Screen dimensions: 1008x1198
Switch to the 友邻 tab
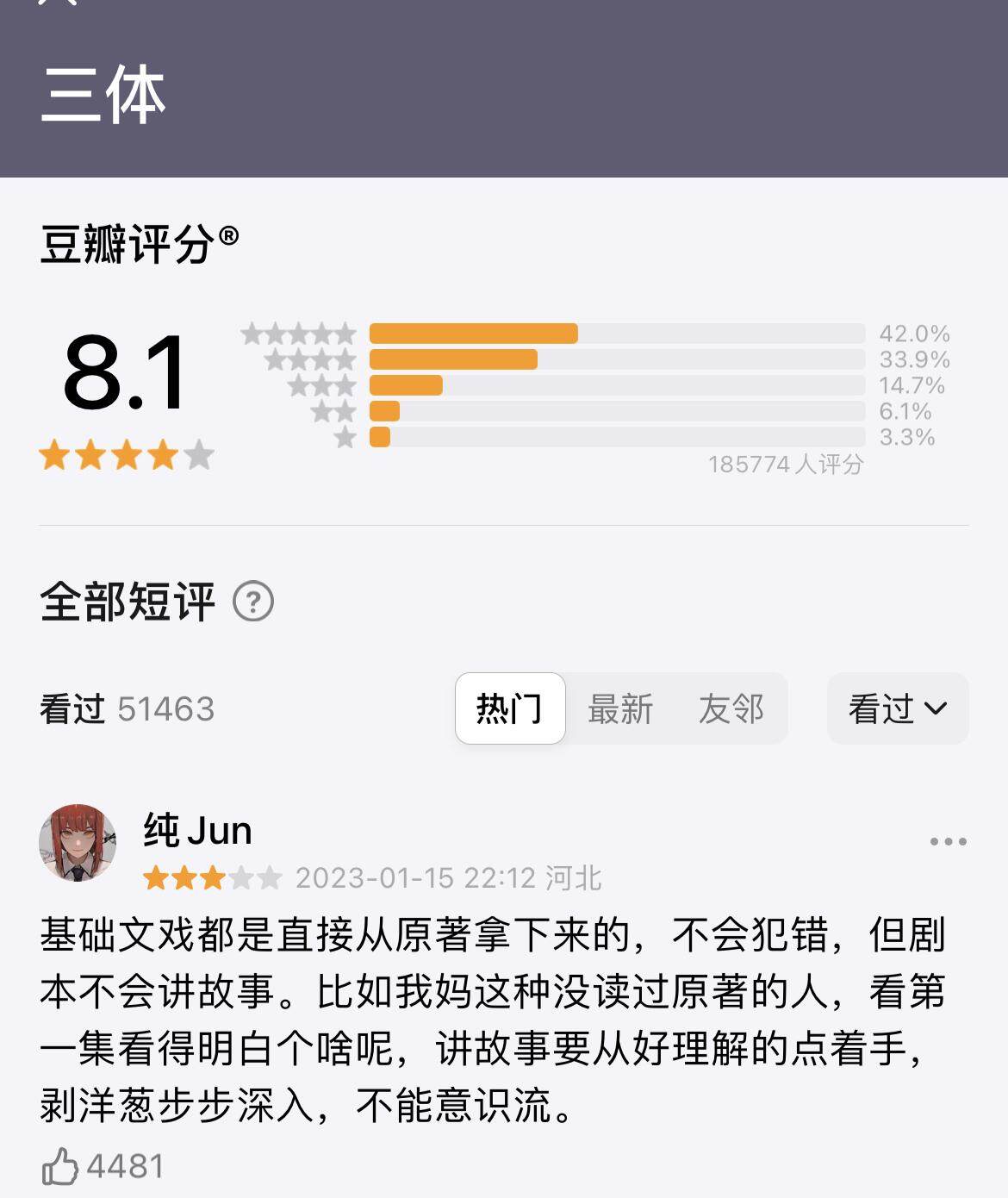(731, 708)
